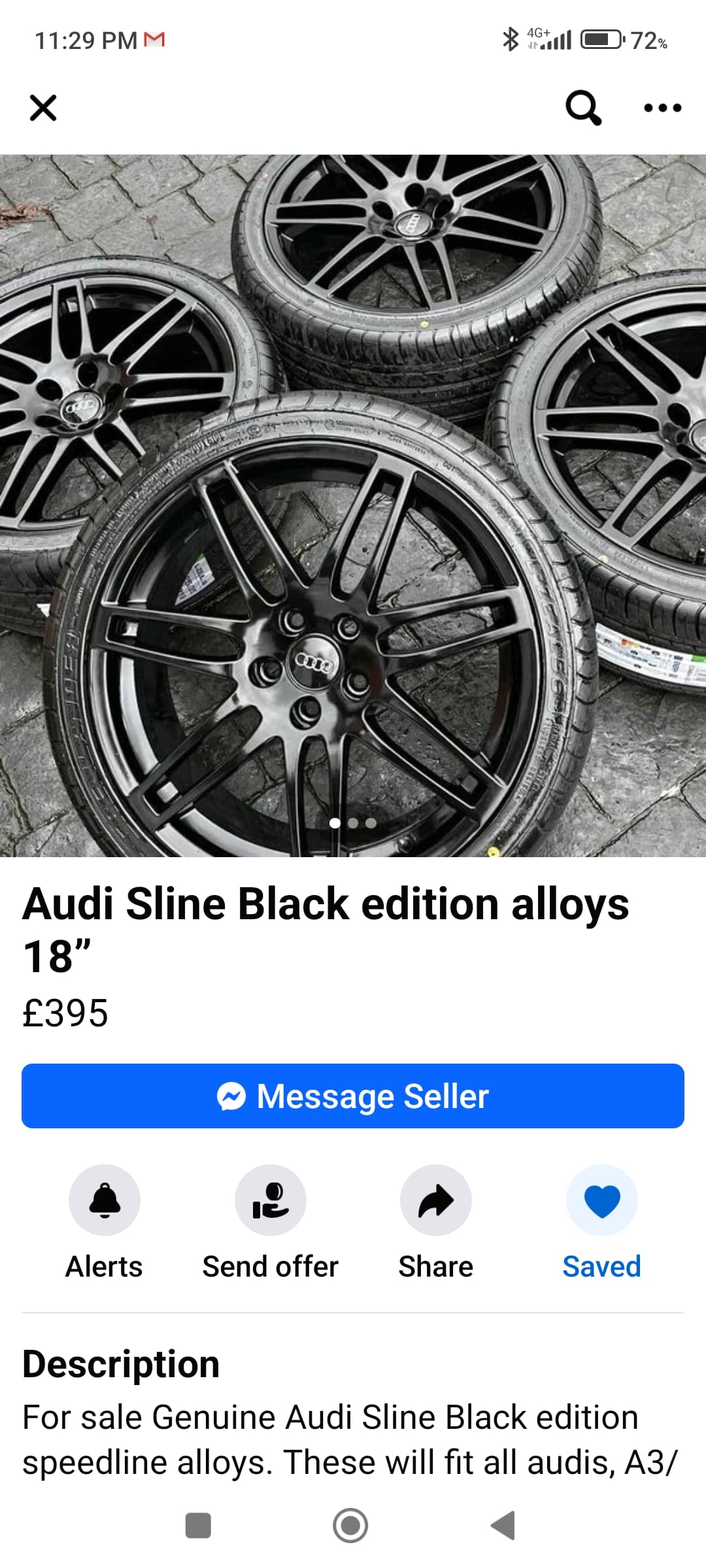Image resolution: width=706 pixels, height=1568 pixels.
Task: Open the alloy wheels listing photo
Action: 353,505
